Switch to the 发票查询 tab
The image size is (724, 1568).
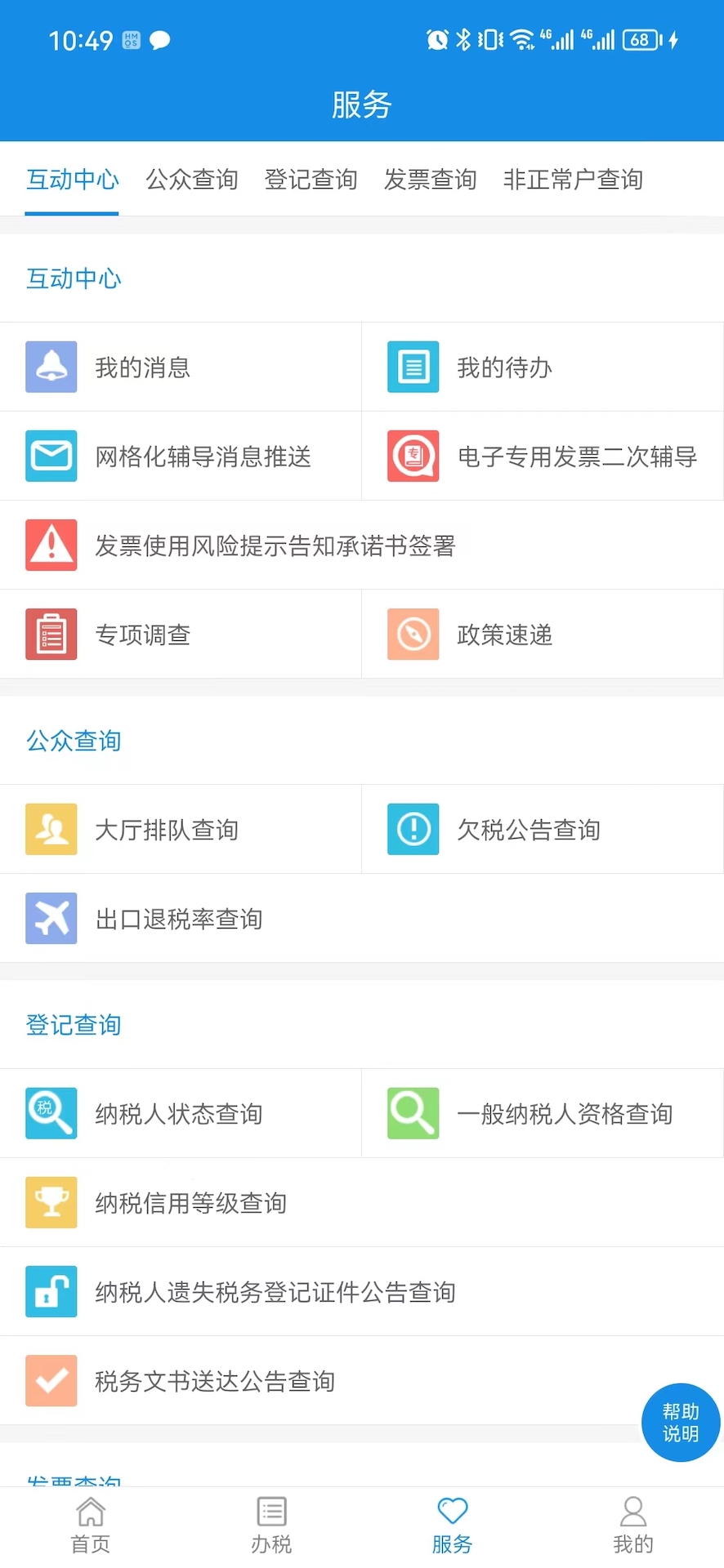pyautogui.click(x=431, y=180)
